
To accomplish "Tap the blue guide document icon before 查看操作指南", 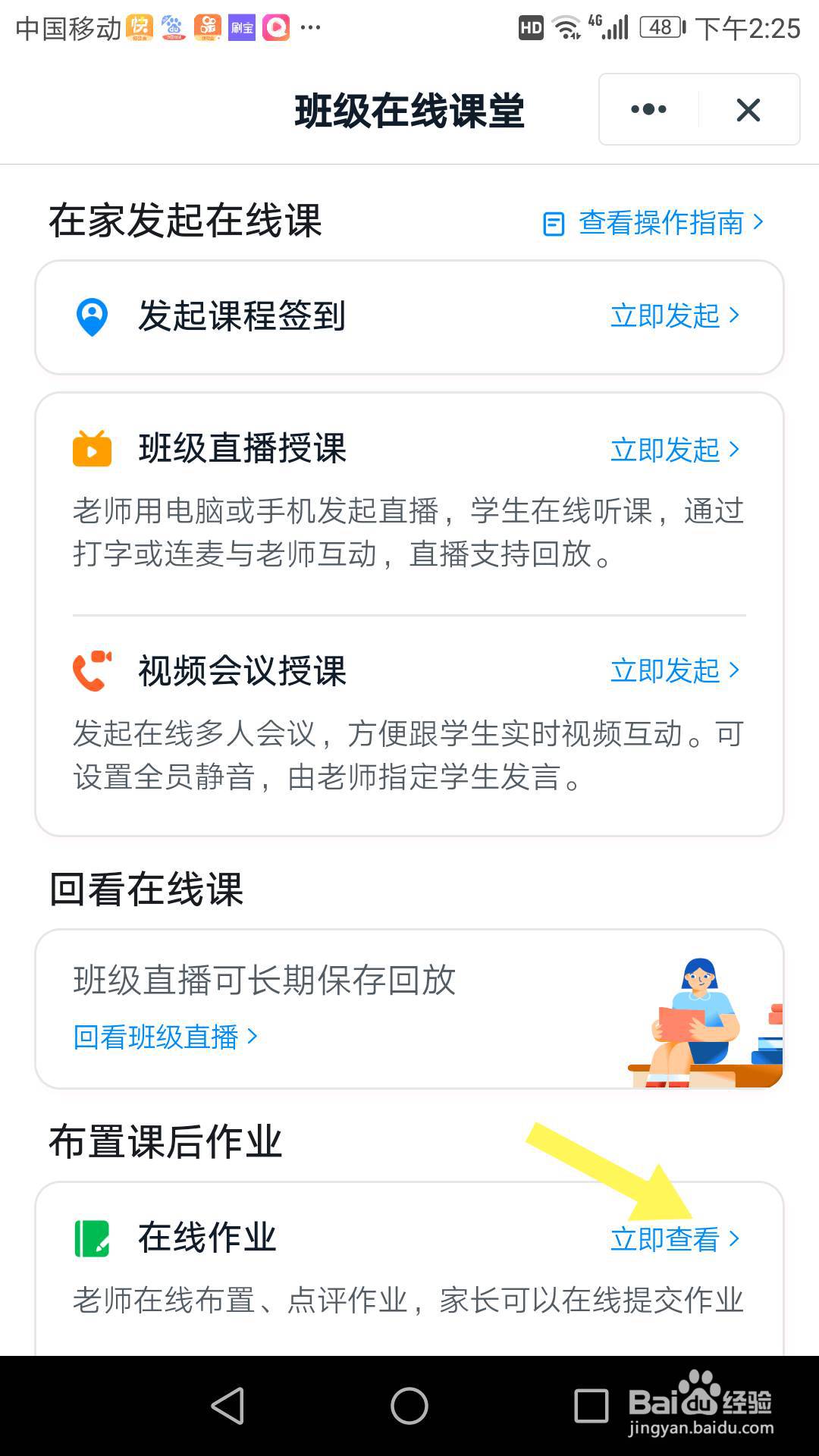I will click(x=553, y=223).
